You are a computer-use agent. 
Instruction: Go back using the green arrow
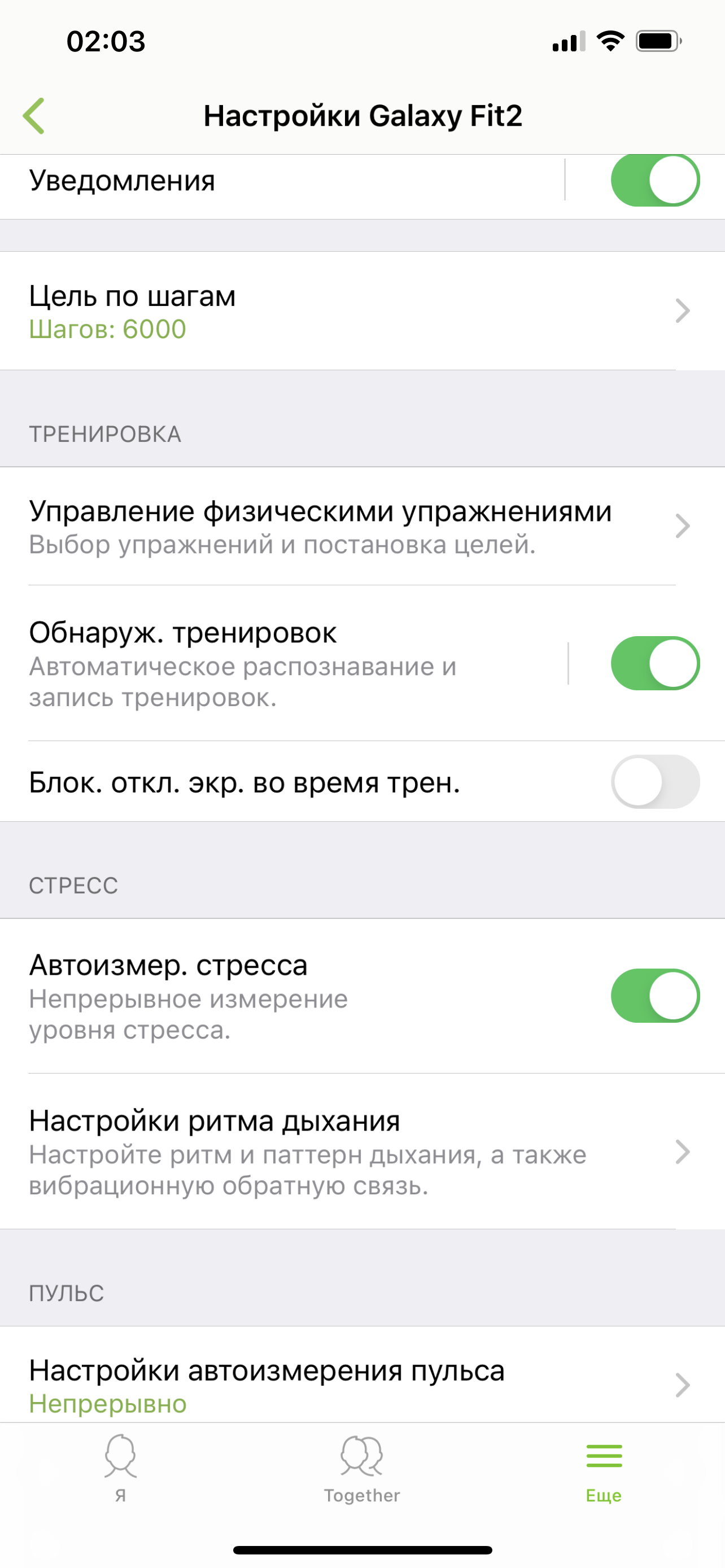pos(34,116)
